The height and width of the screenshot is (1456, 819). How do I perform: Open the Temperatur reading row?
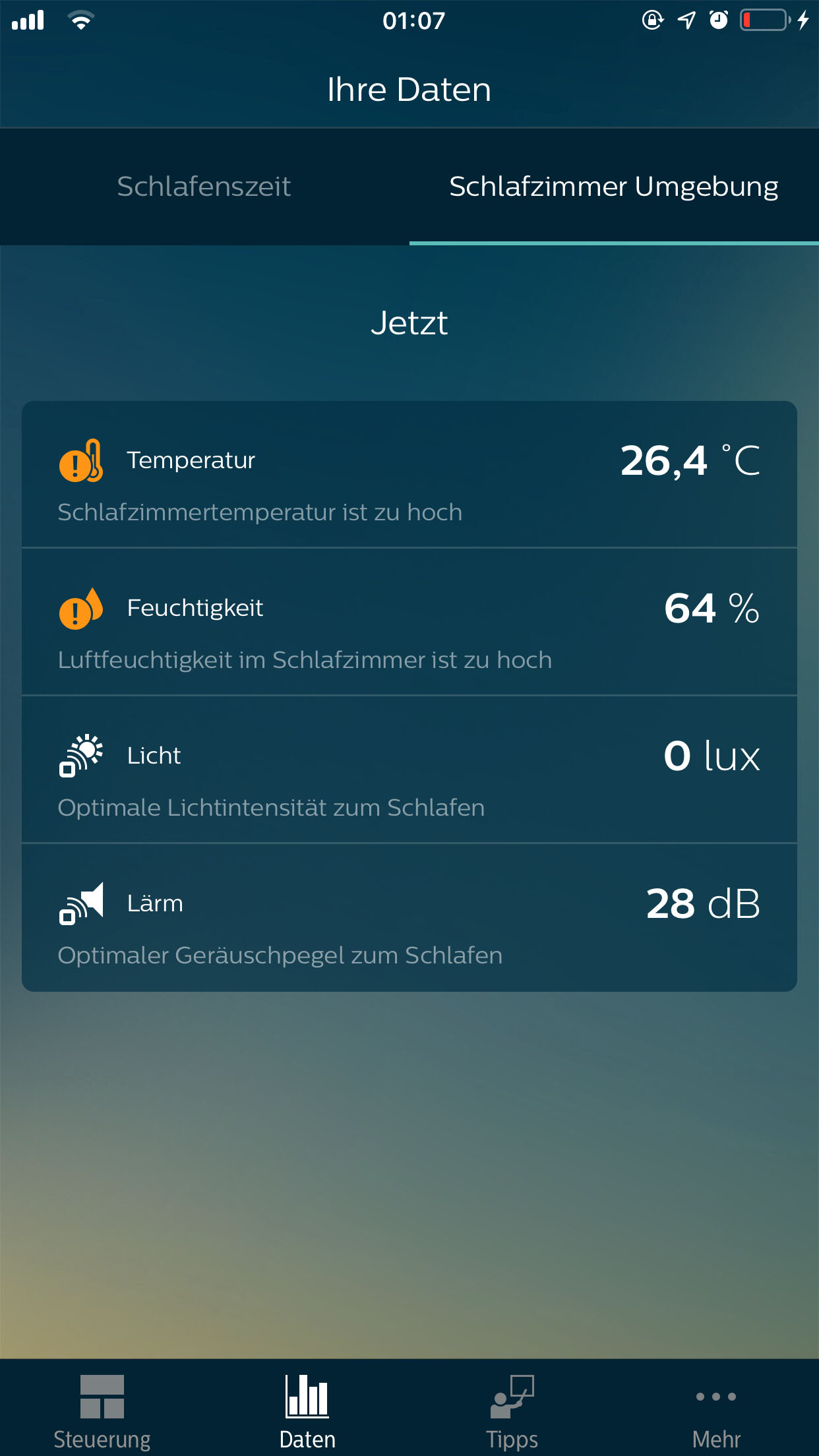tap(409, 474)
